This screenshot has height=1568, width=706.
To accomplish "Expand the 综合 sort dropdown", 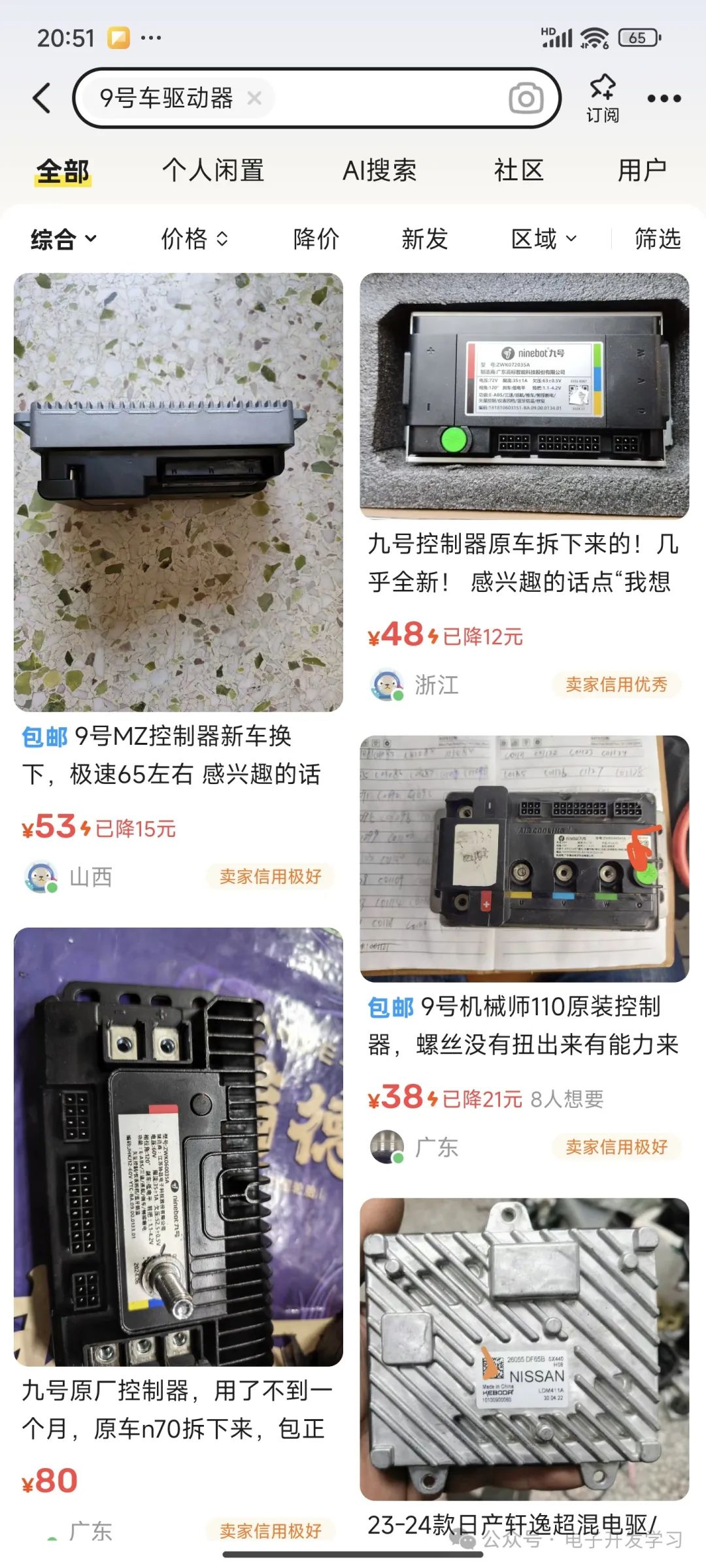I will (63, 239).
